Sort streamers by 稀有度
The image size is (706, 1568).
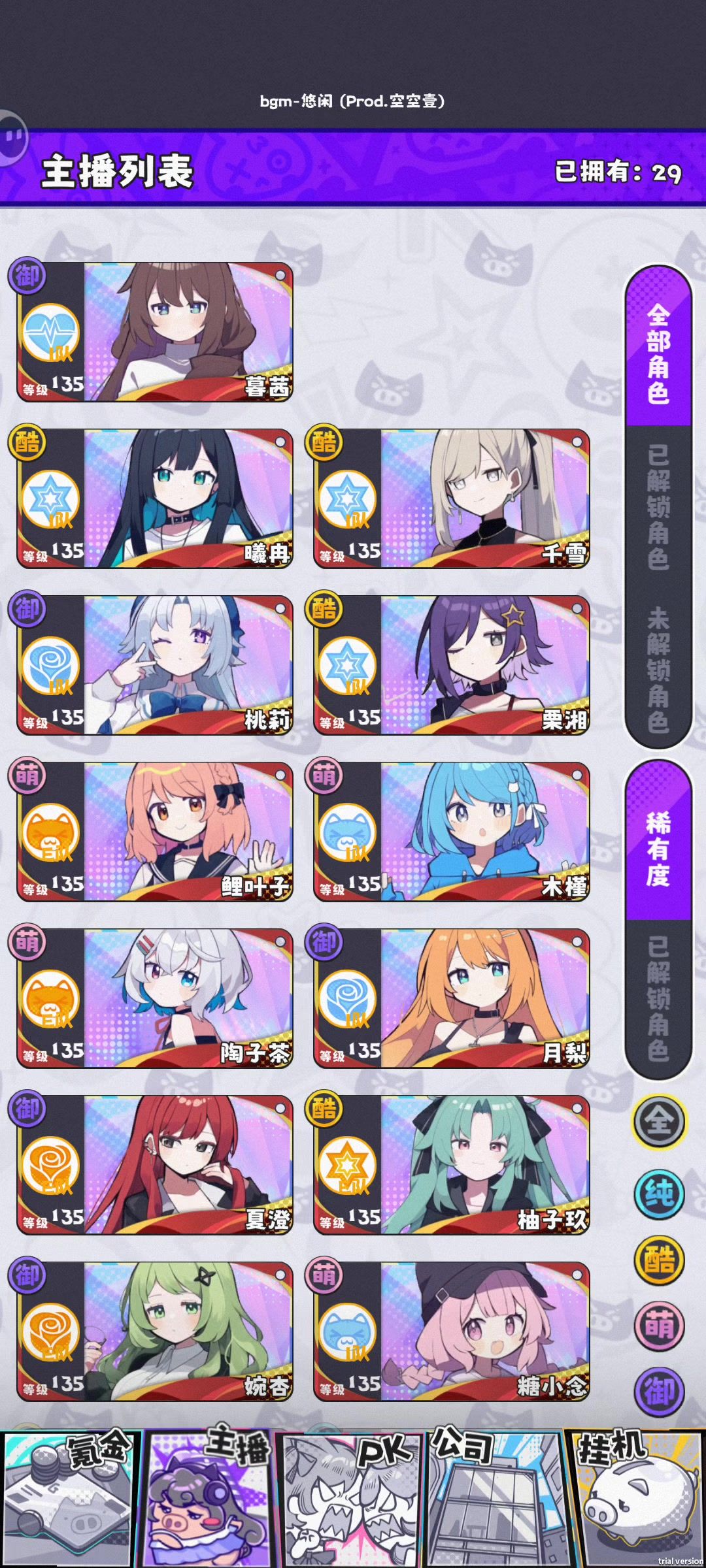tap(658, 848)
